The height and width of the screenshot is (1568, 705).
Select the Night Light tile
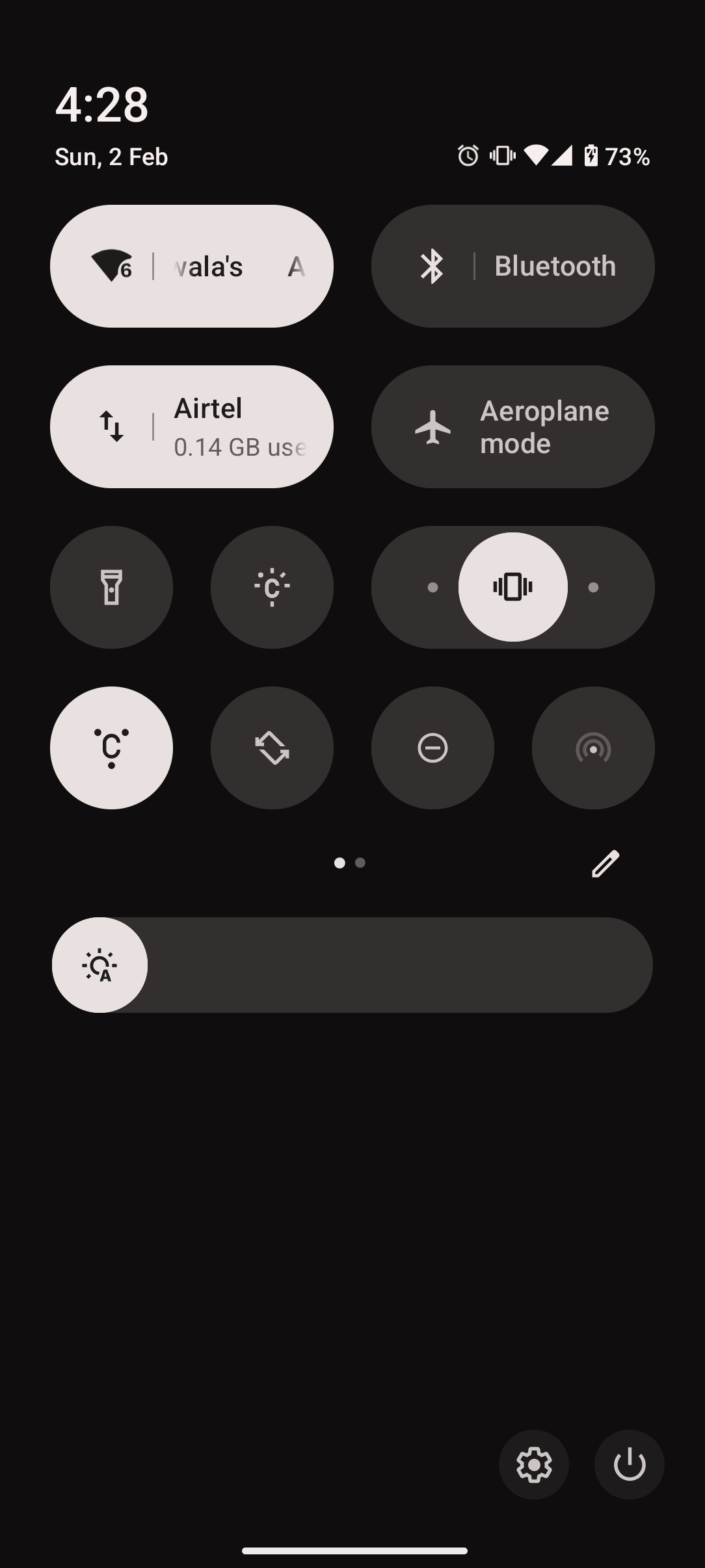[x=271, y=587]
